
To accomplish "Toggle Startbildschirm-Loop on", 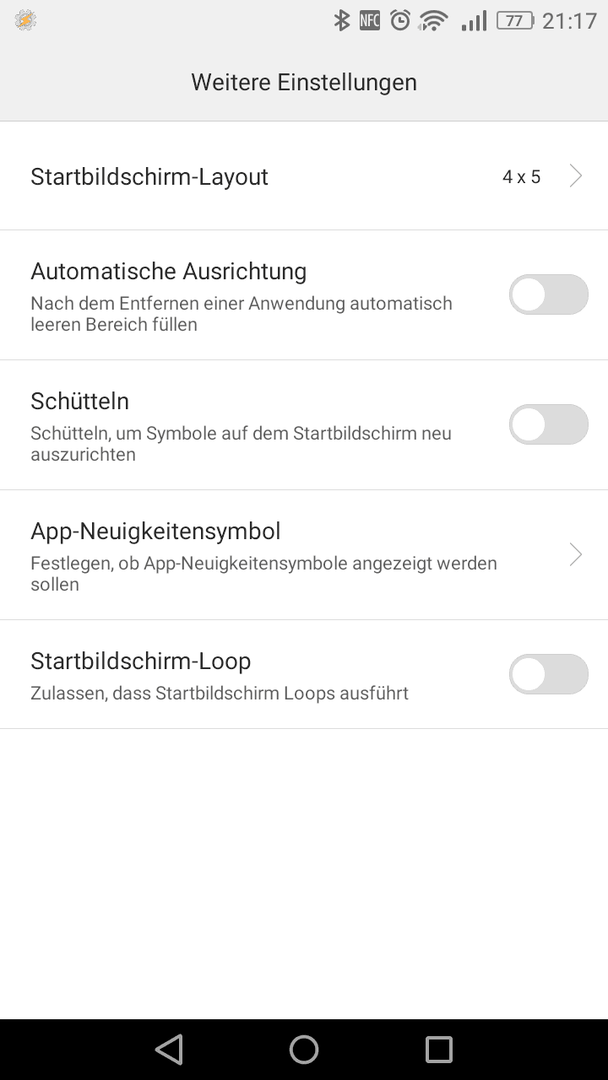I will pyautogui.click(x=548, y=674).
